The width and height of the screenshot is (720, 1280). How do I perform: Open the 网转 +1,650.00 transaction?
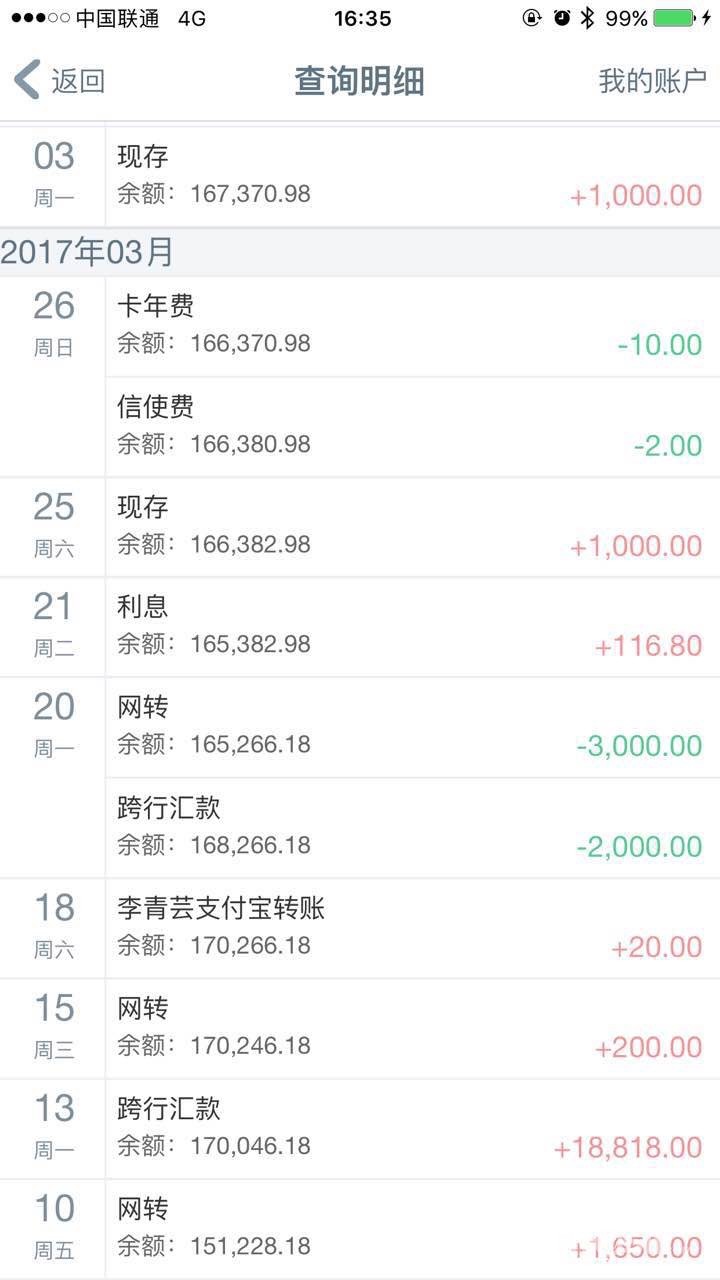(x=410, y=1228)
